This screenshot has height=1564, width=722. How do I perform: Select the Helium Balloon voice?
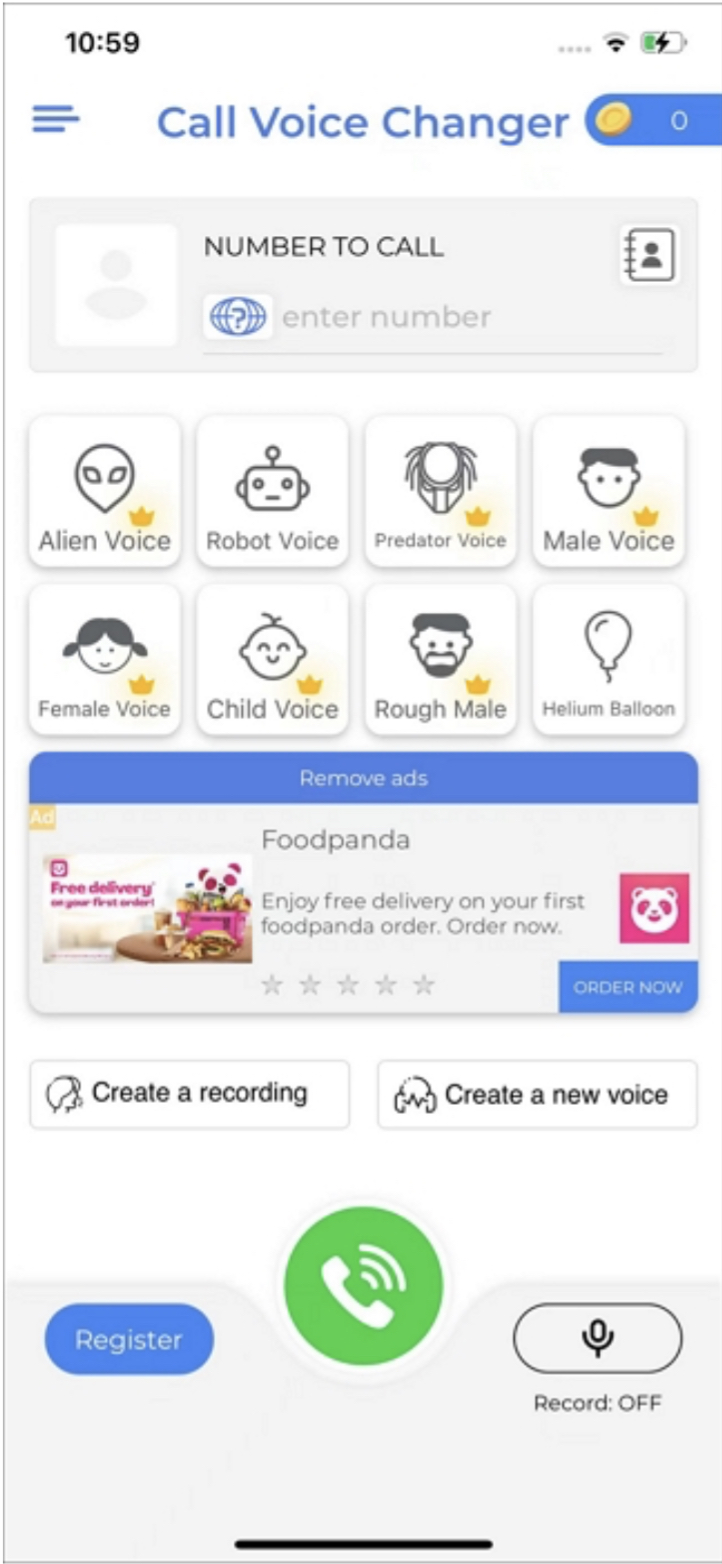(608, 660)
